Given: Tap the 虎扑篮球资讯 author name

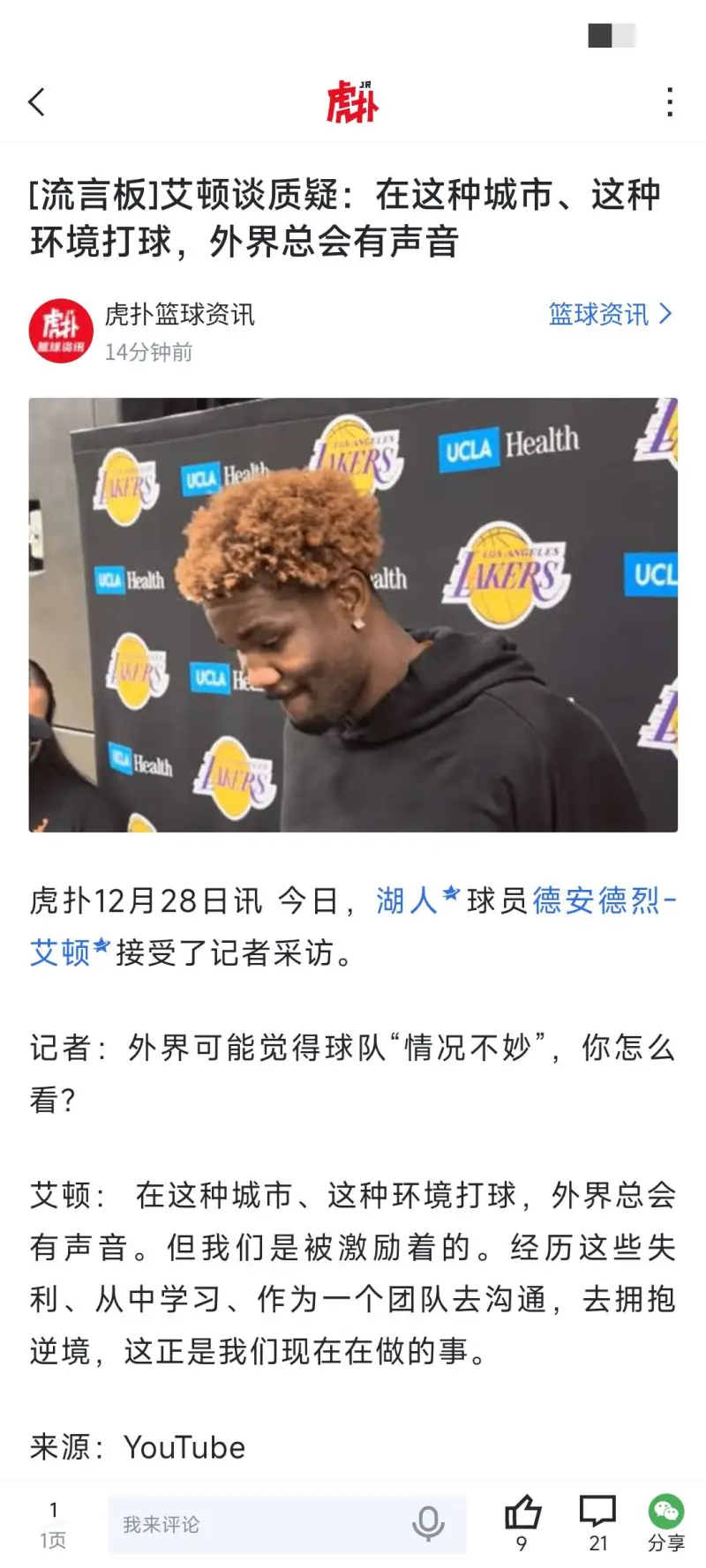Looking at the screenshot, I should click(179, 315).
